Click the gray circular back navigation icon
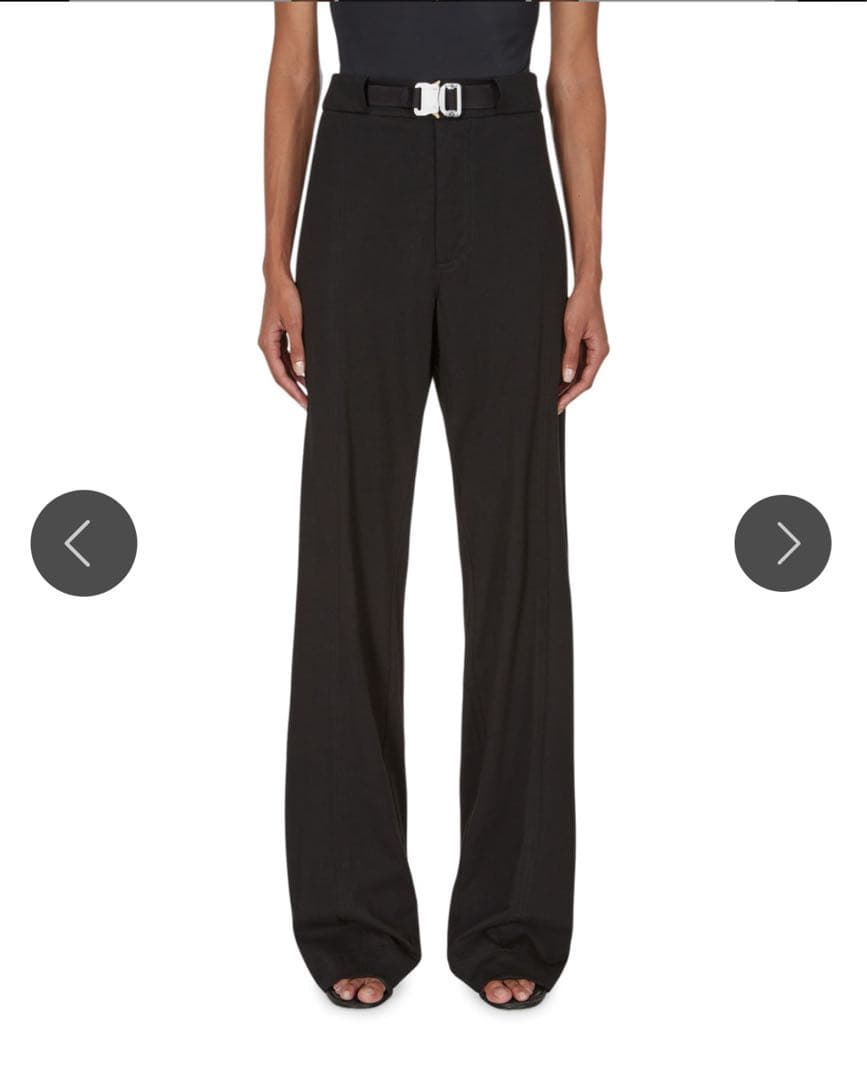 pos(82,542)
